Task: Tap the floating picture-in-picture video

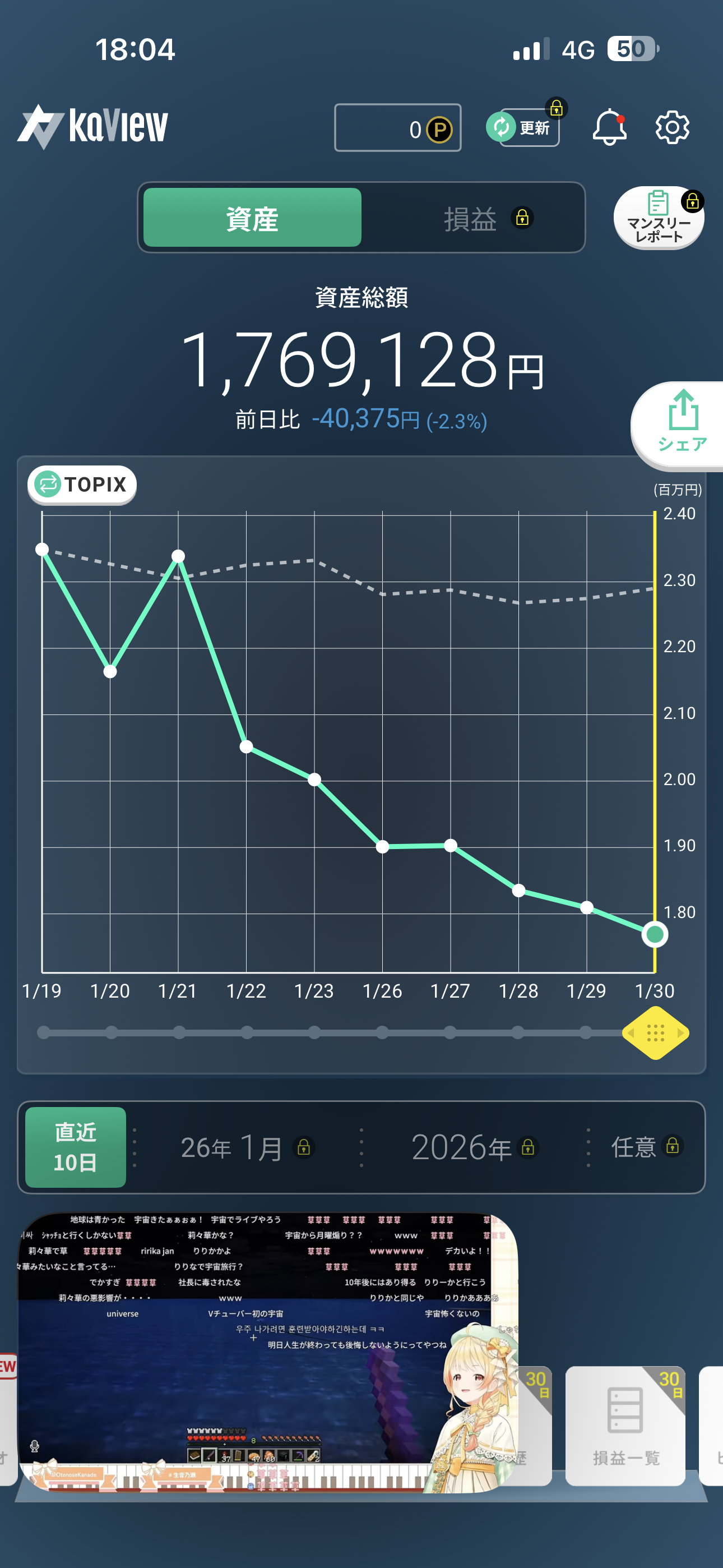Action: tap(268, 1352)
